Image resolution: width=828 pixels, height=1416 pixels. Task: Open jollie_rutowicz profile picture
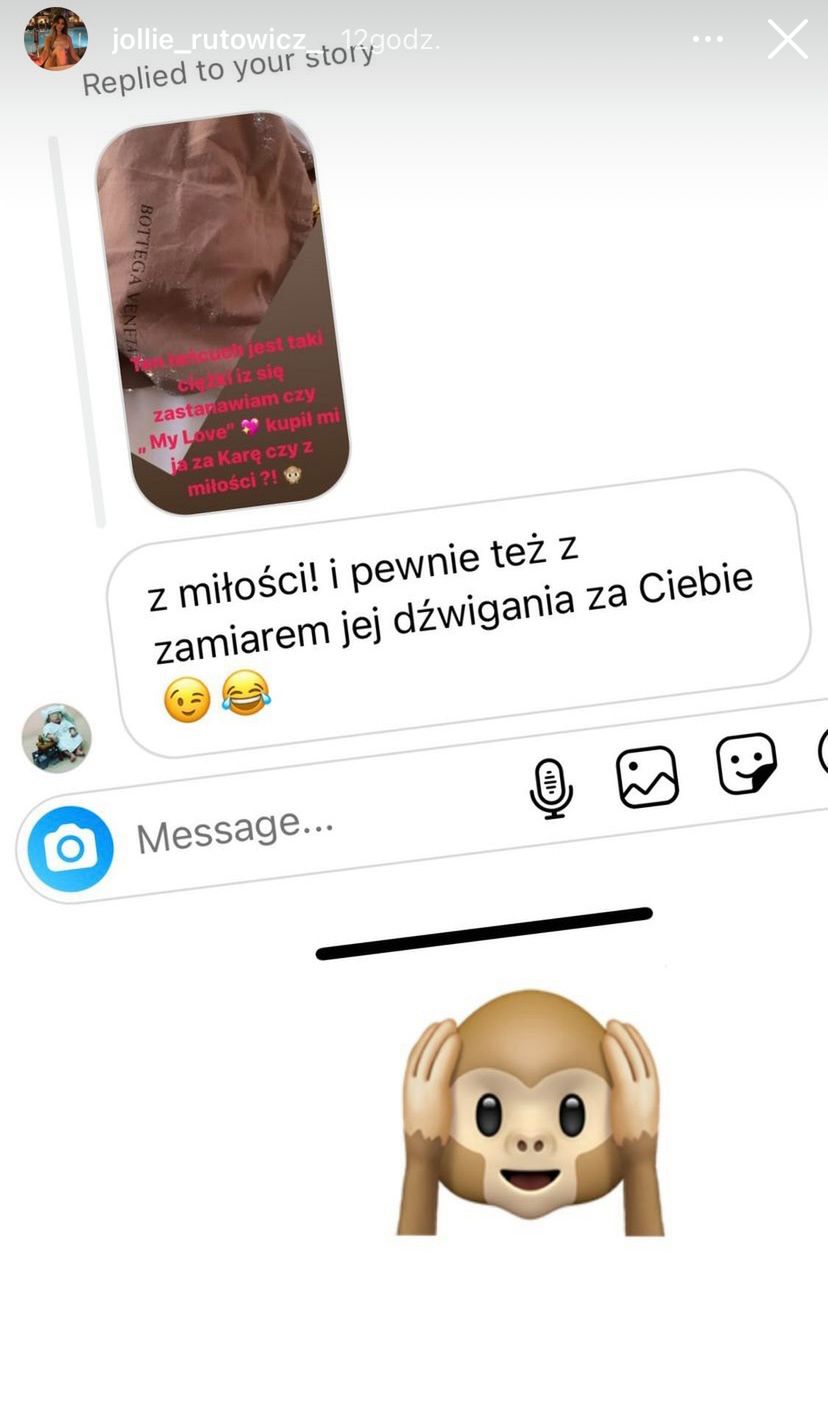point(55,39)
